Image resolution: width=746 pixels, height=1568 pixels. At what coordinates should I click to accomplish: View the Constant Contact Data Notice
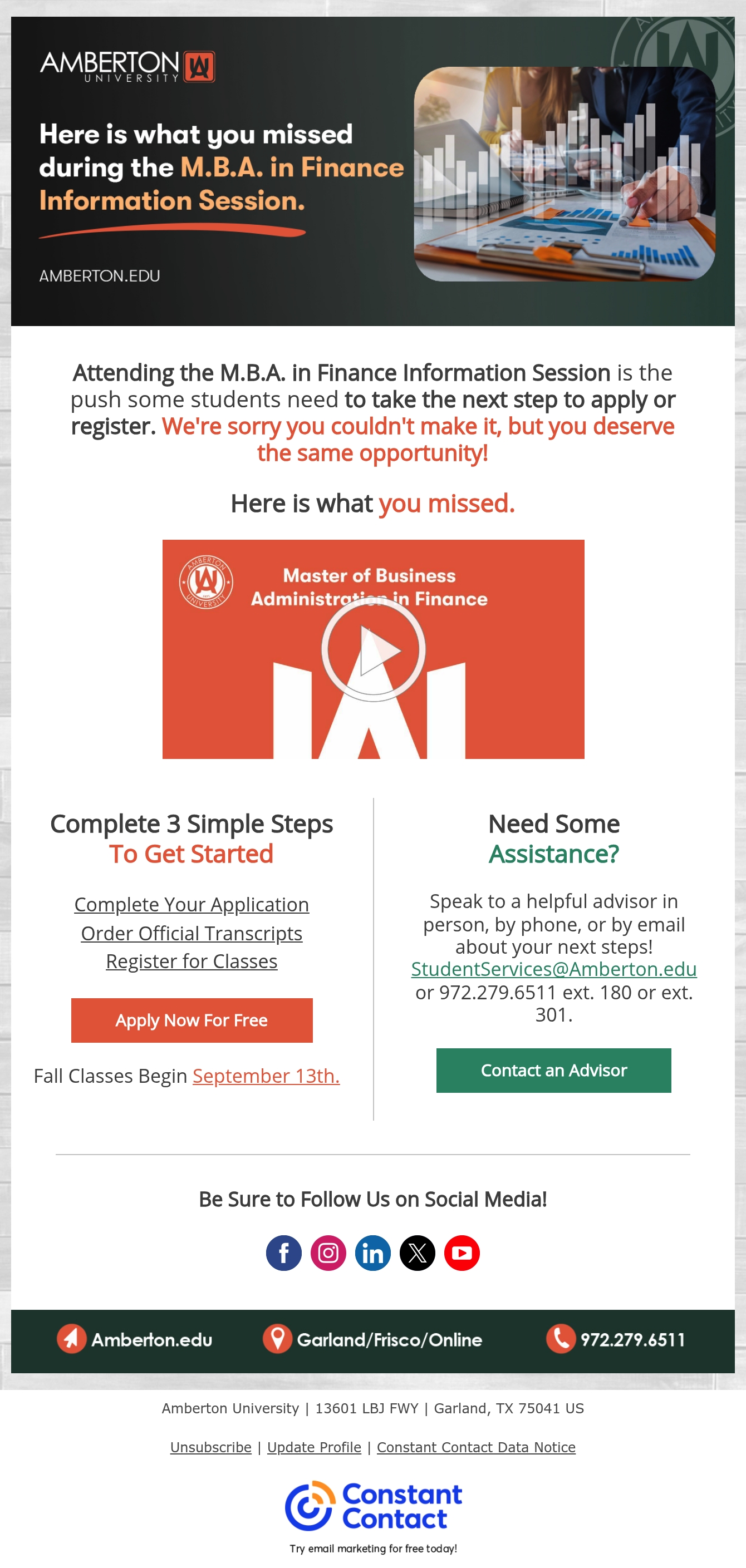(x=476, y=1447)
